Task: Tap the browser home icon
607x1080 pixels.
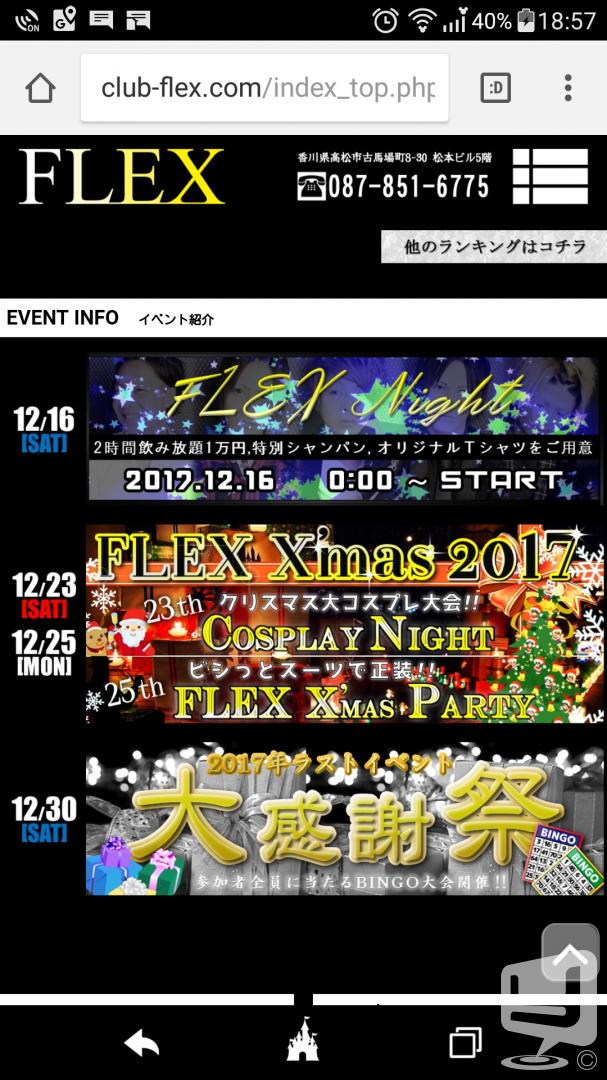Action: (40, 88)
